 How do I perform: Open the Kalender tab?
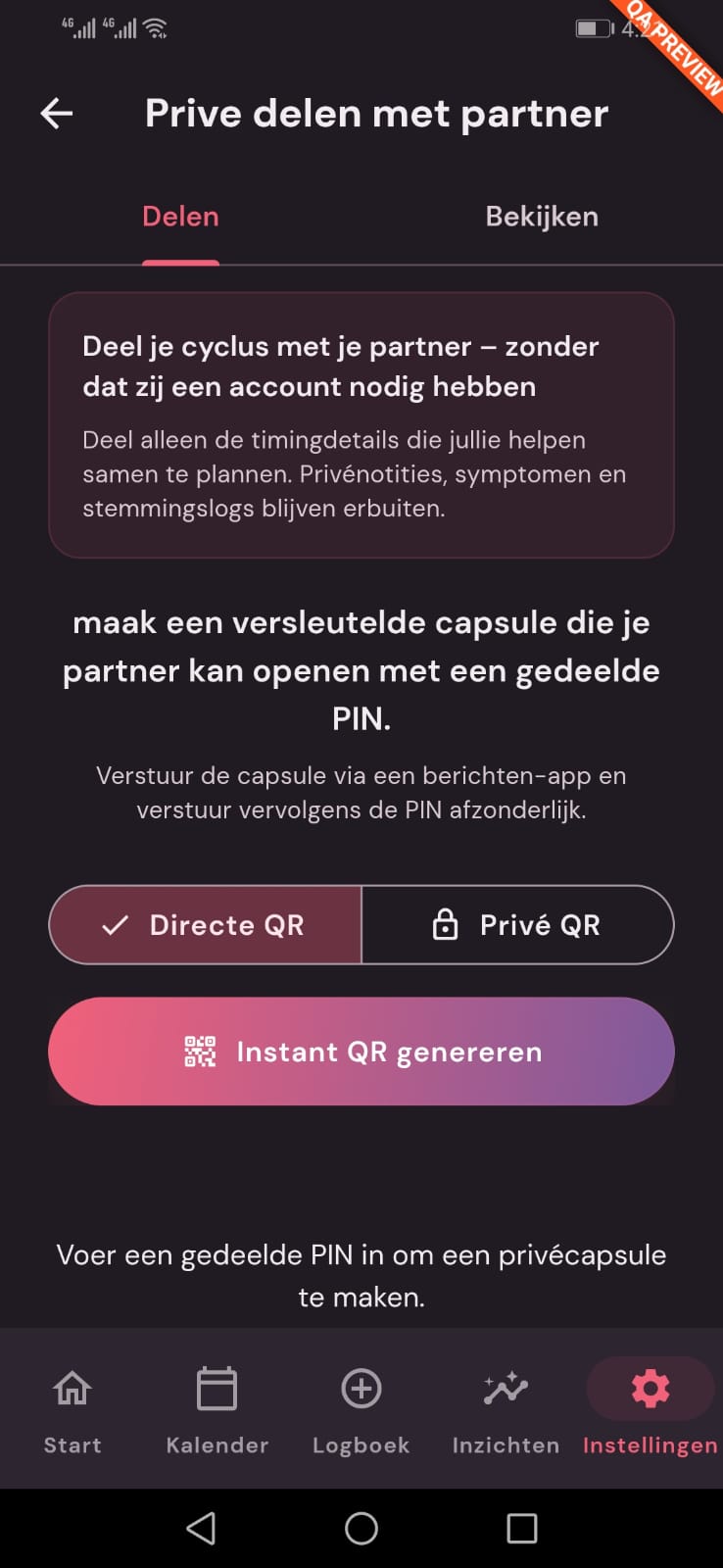coord(217,1408)
